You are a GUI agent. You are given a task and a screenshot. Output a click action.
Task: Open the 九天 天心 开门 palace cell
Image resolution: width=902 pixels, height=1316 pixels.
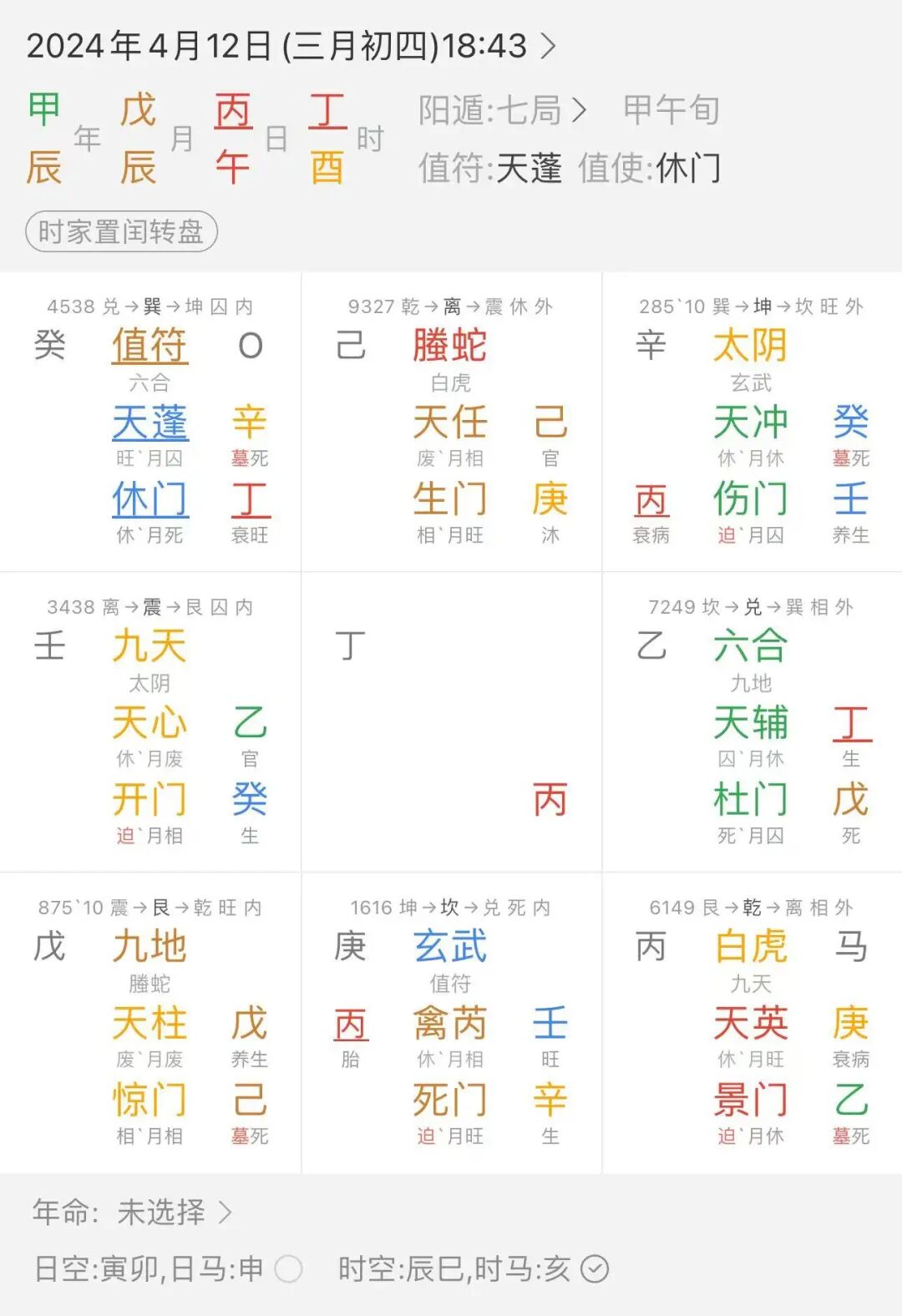150,723
